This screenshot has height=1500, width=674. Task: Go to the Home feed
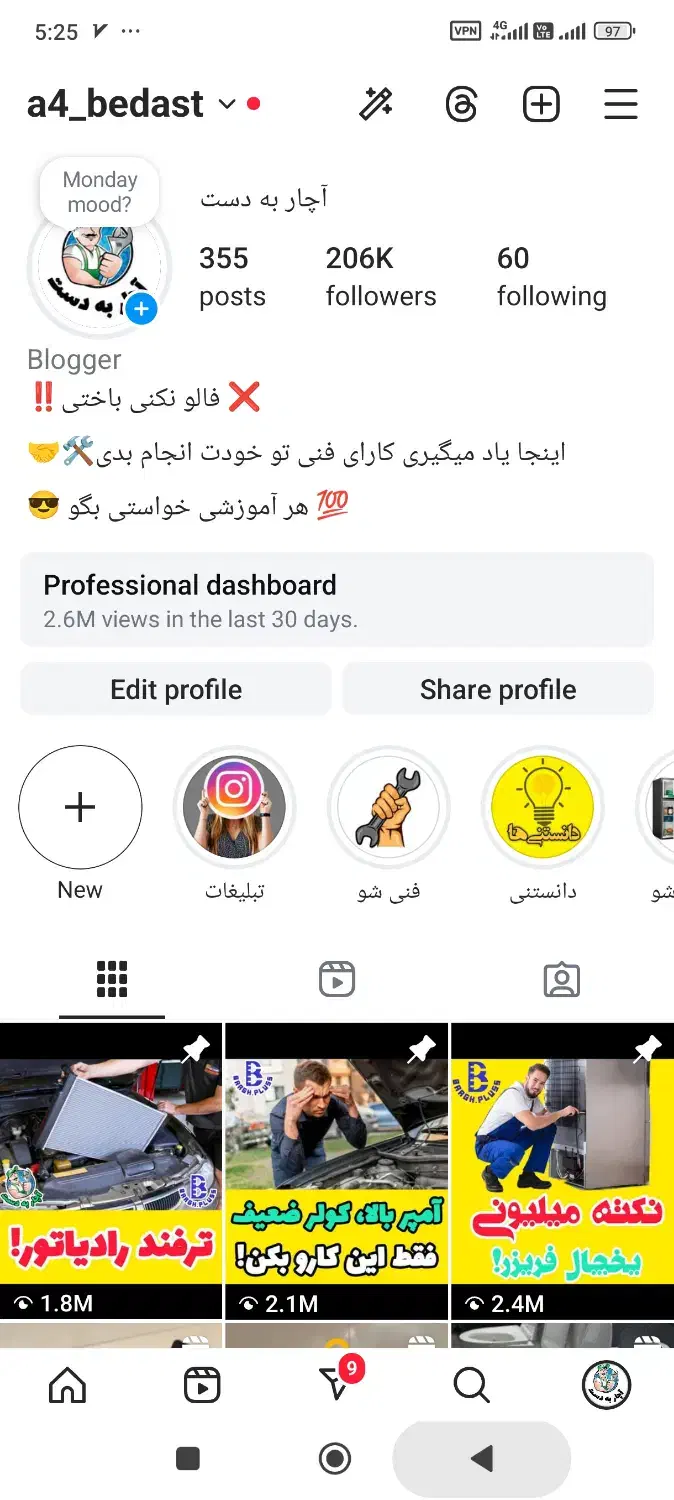(68, 1385)
